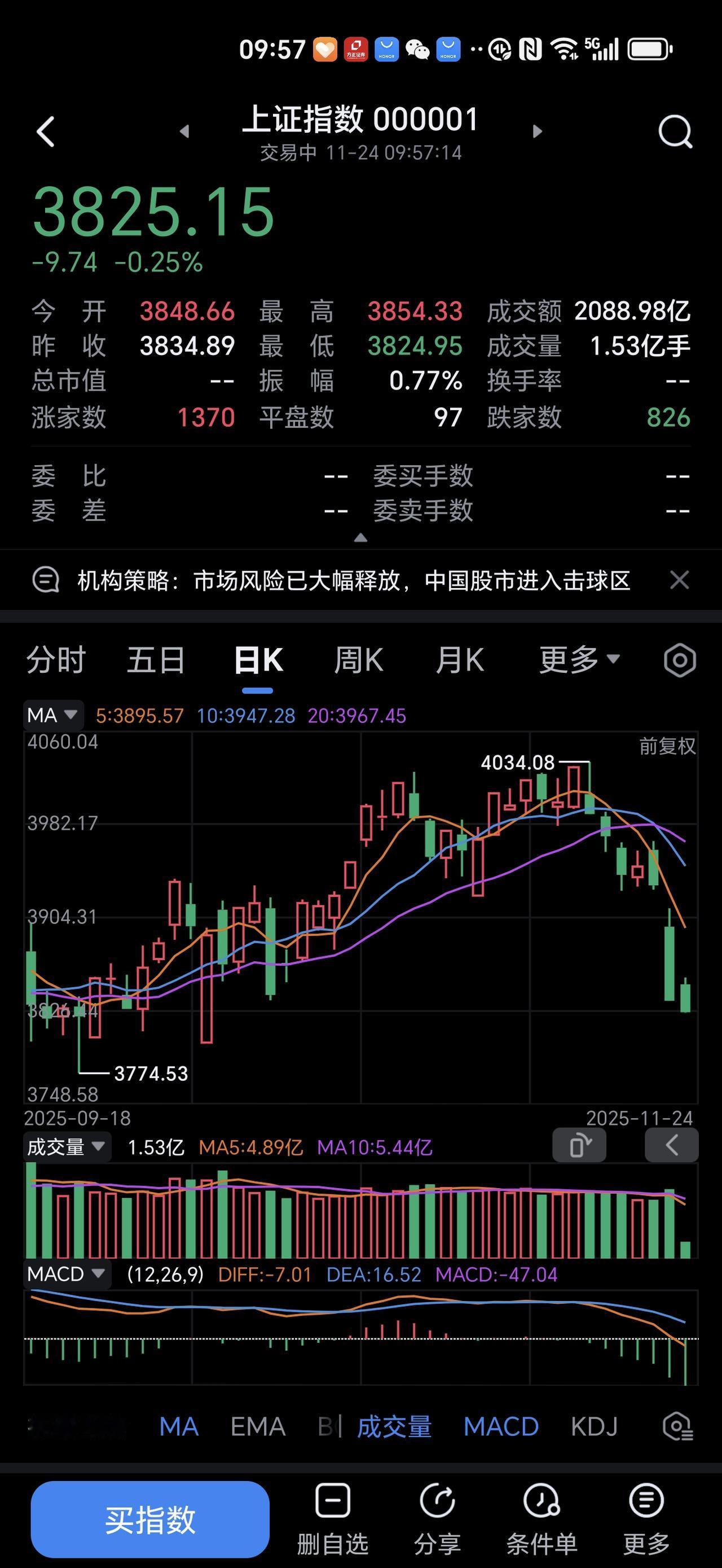This screenshot has height=1568, width=722.
Task: Switch to the 周K weekly chart tab
Action: (358, 660)
